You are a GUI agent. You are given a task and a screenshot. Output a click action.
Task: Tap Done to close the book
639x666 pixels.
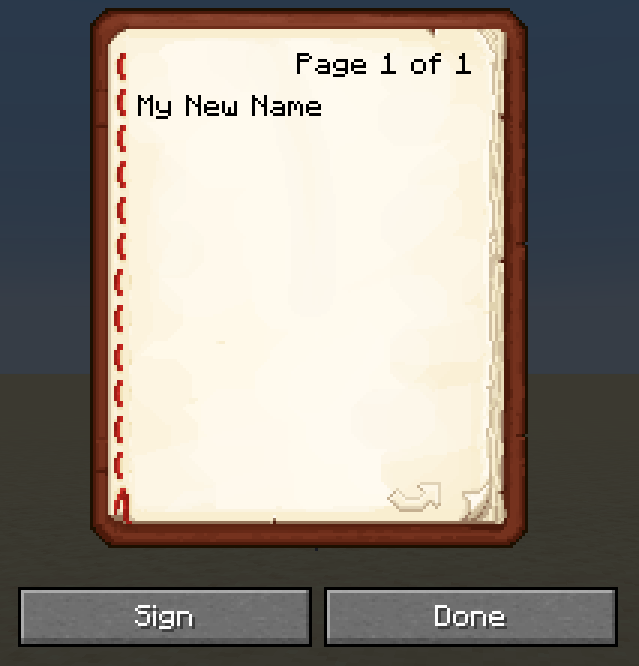[x=470, y=616]
